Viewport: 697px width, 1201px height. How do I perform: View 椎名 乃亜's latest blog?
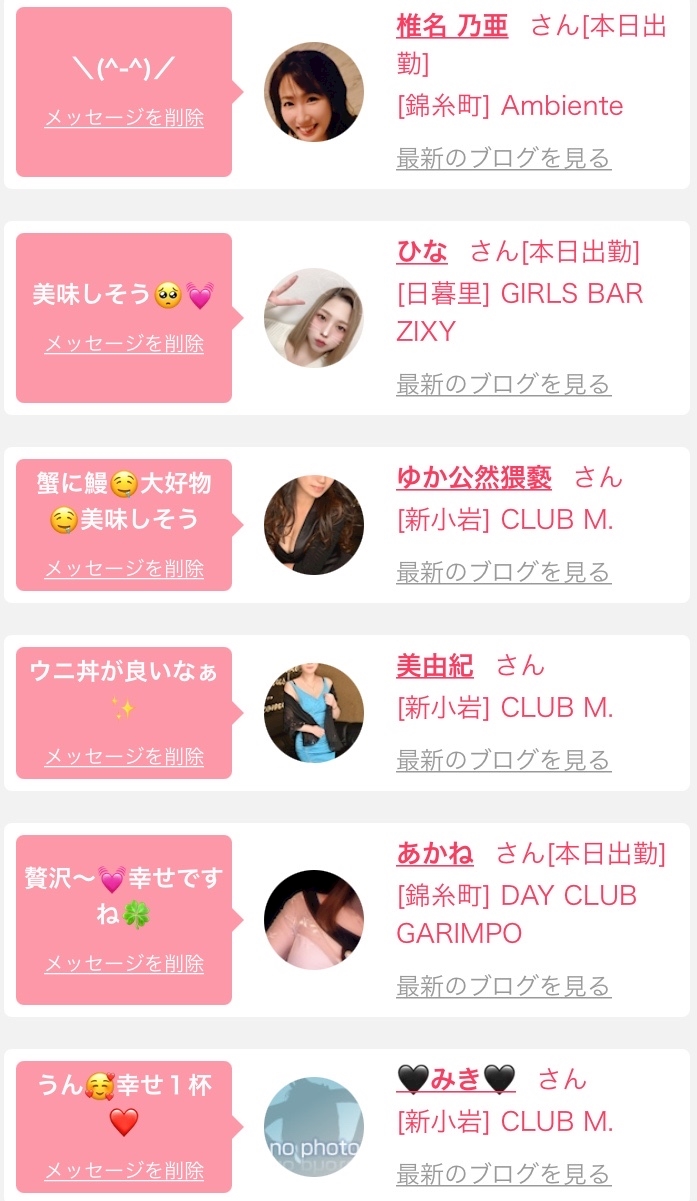[503, 158]
